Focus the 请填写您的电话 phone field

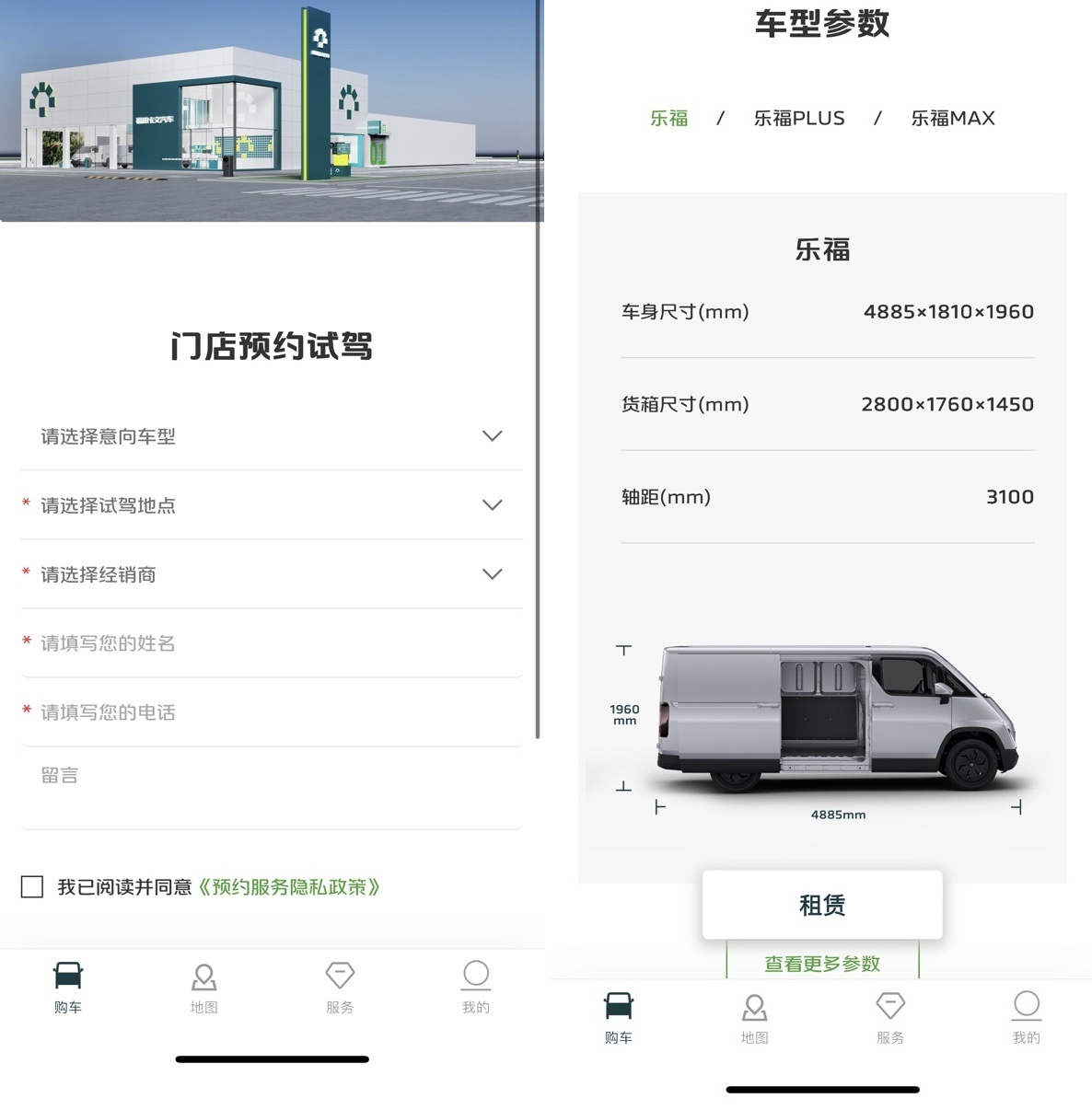pos(271,712)
